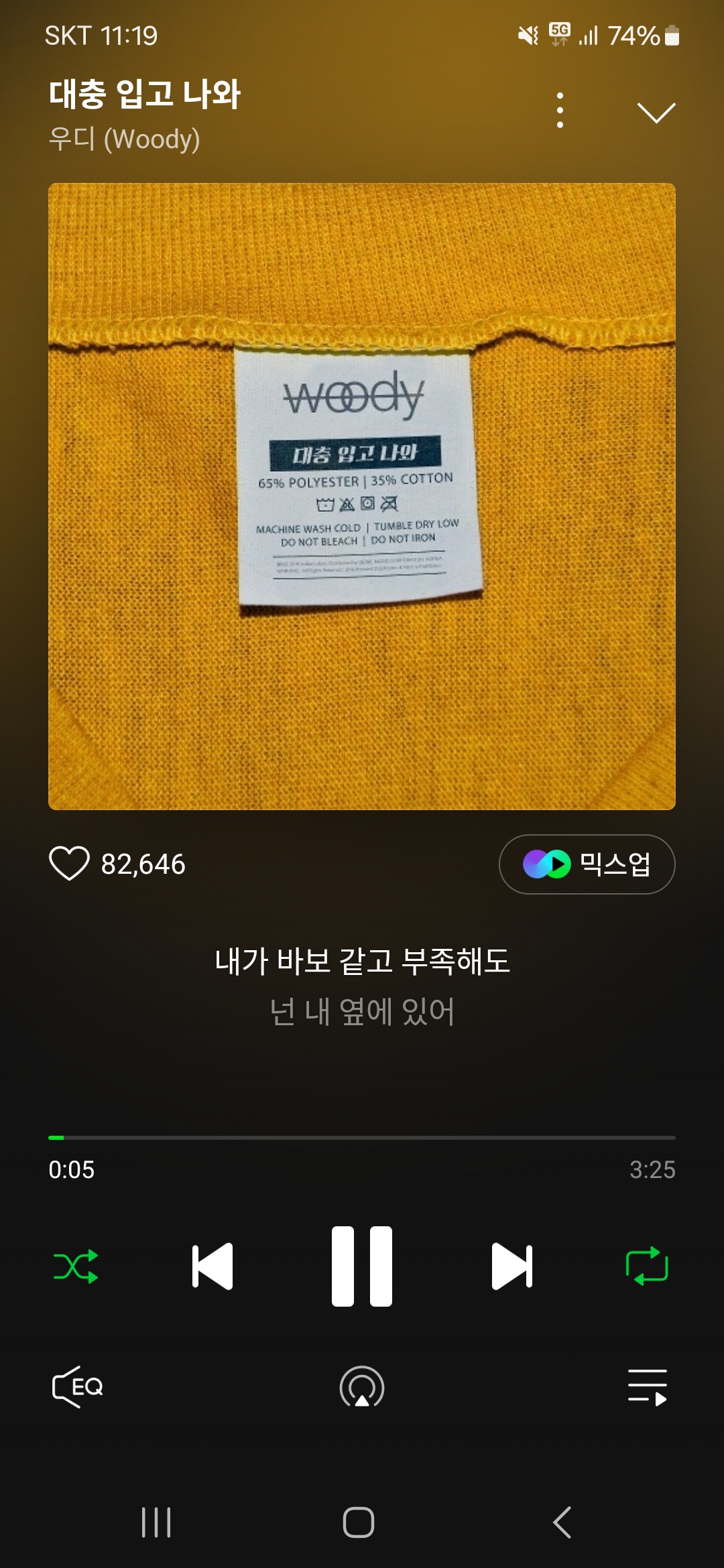This screenshot has width=724, height=1568.
Task: Open the playlist queue
Action: coord(647,1386)
